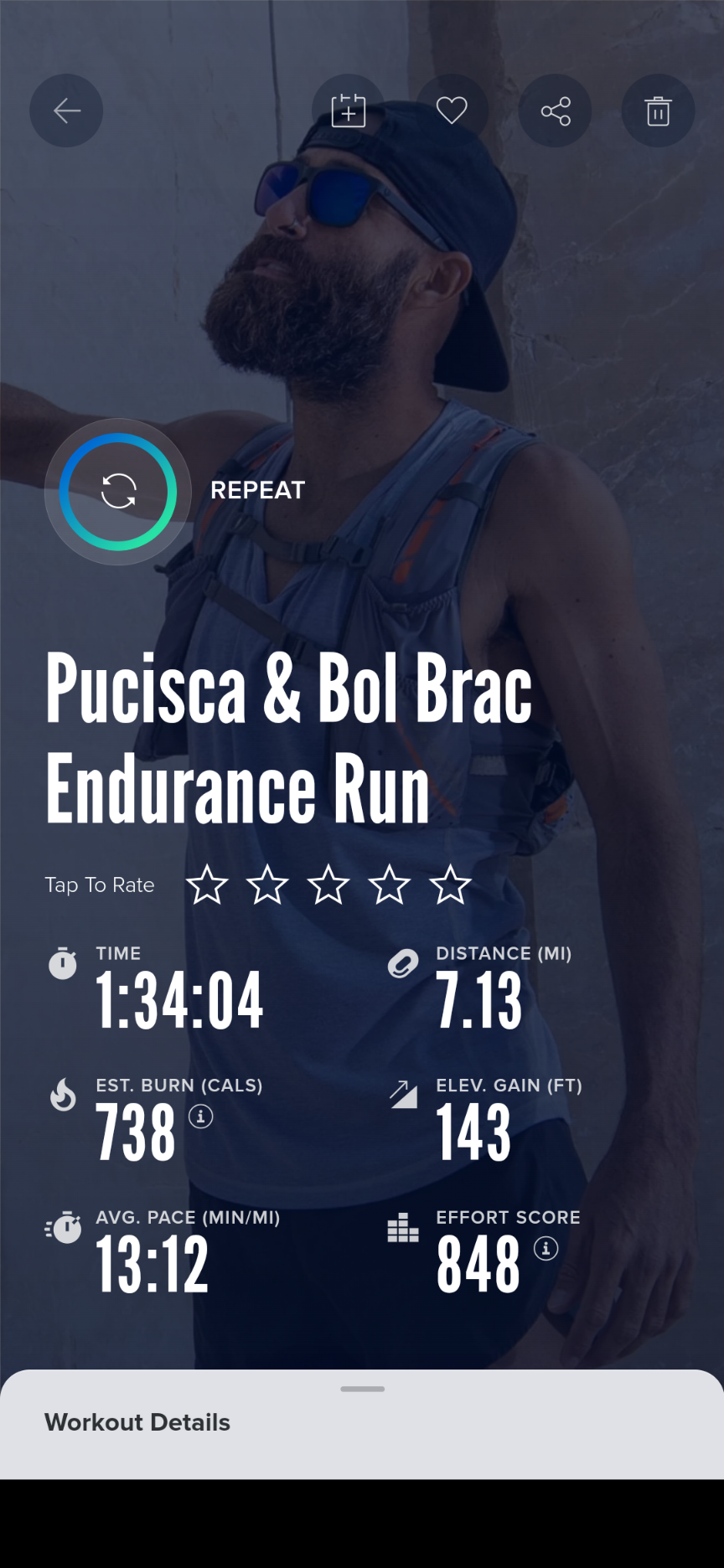Image resolution: width=724 pixels, height=1568 pixels.
Task: Favorite this workout with the heart
Action: (x=452, y=111)
